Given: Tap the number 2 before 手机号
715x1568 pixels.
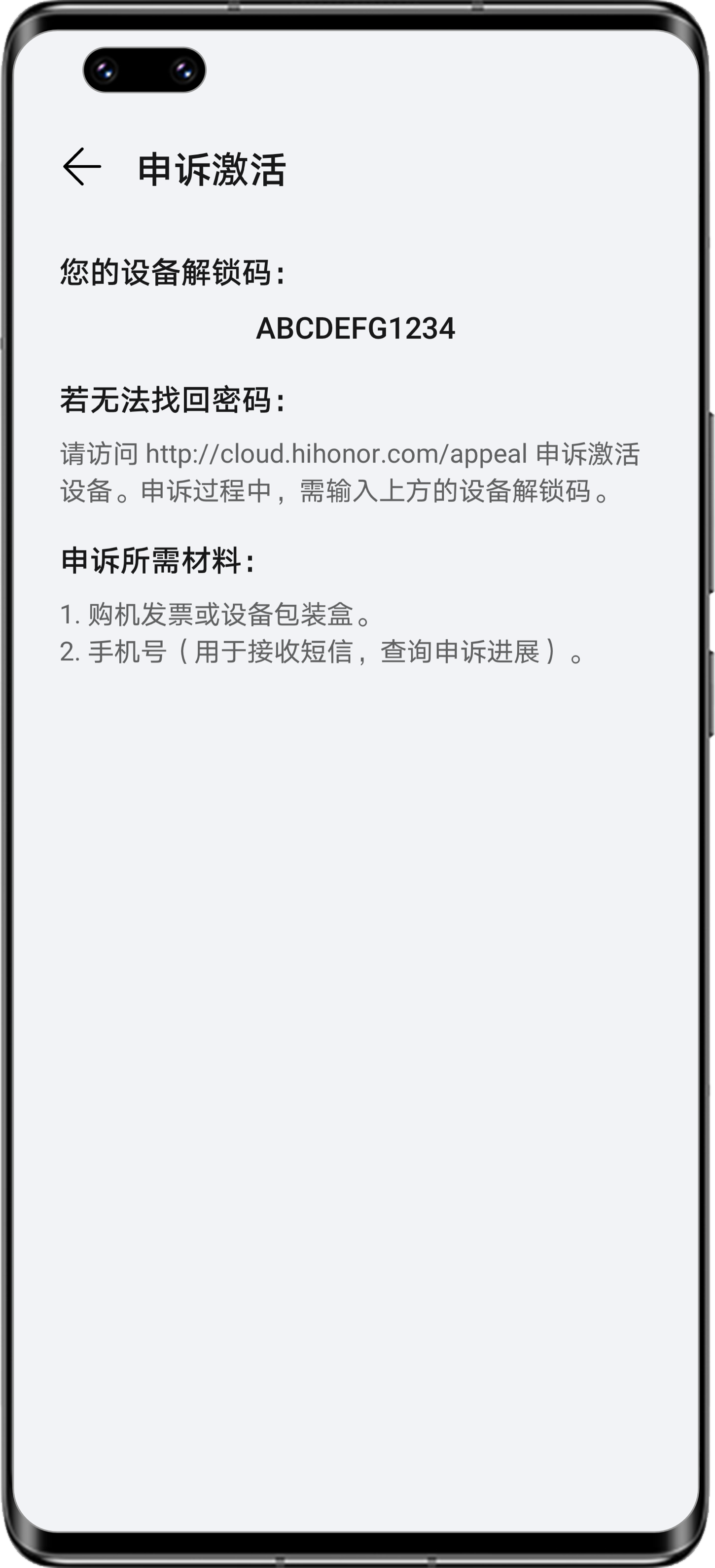Looking at the screenshot, I should (71, 653).
